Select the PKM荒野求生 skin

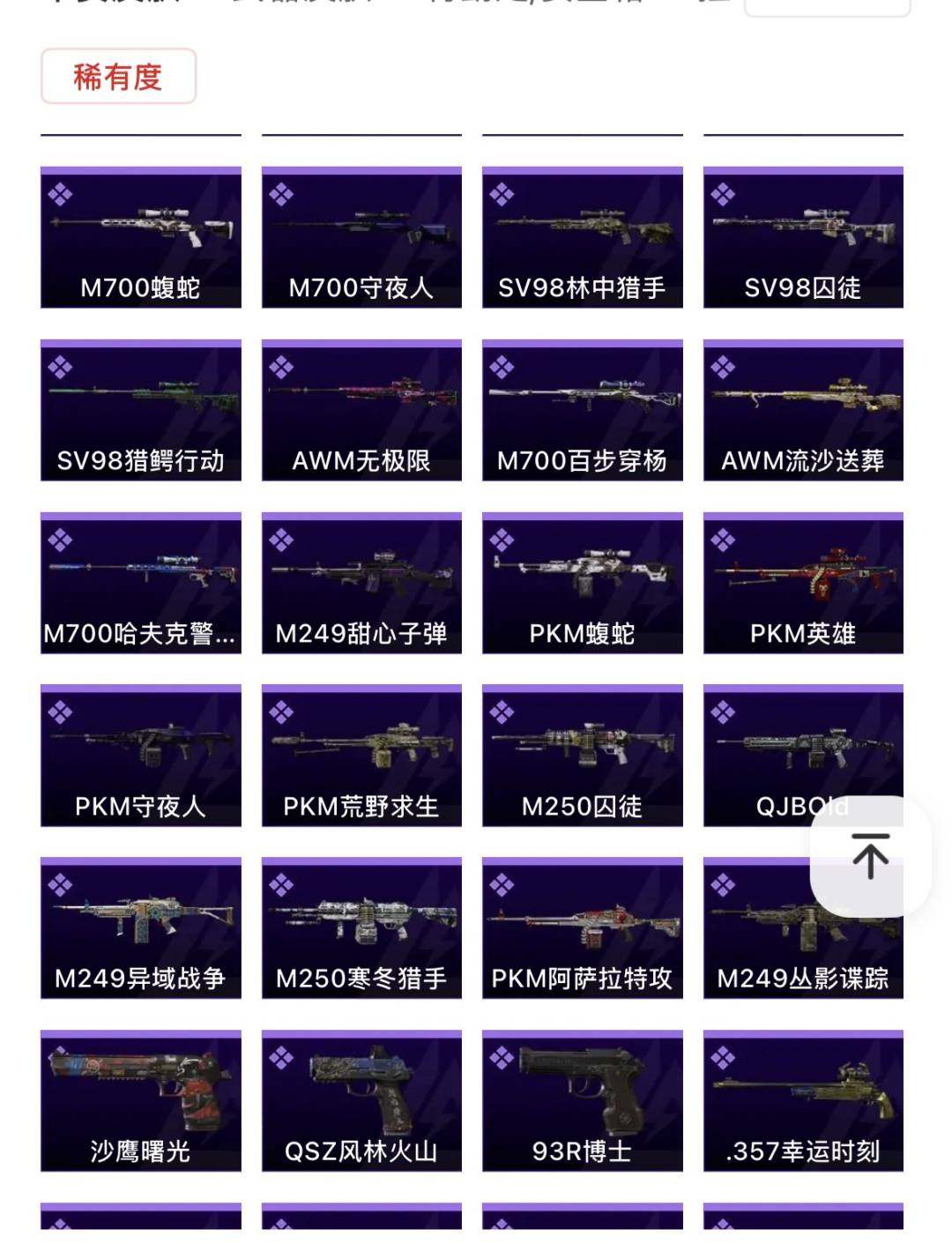click(361, 756)
